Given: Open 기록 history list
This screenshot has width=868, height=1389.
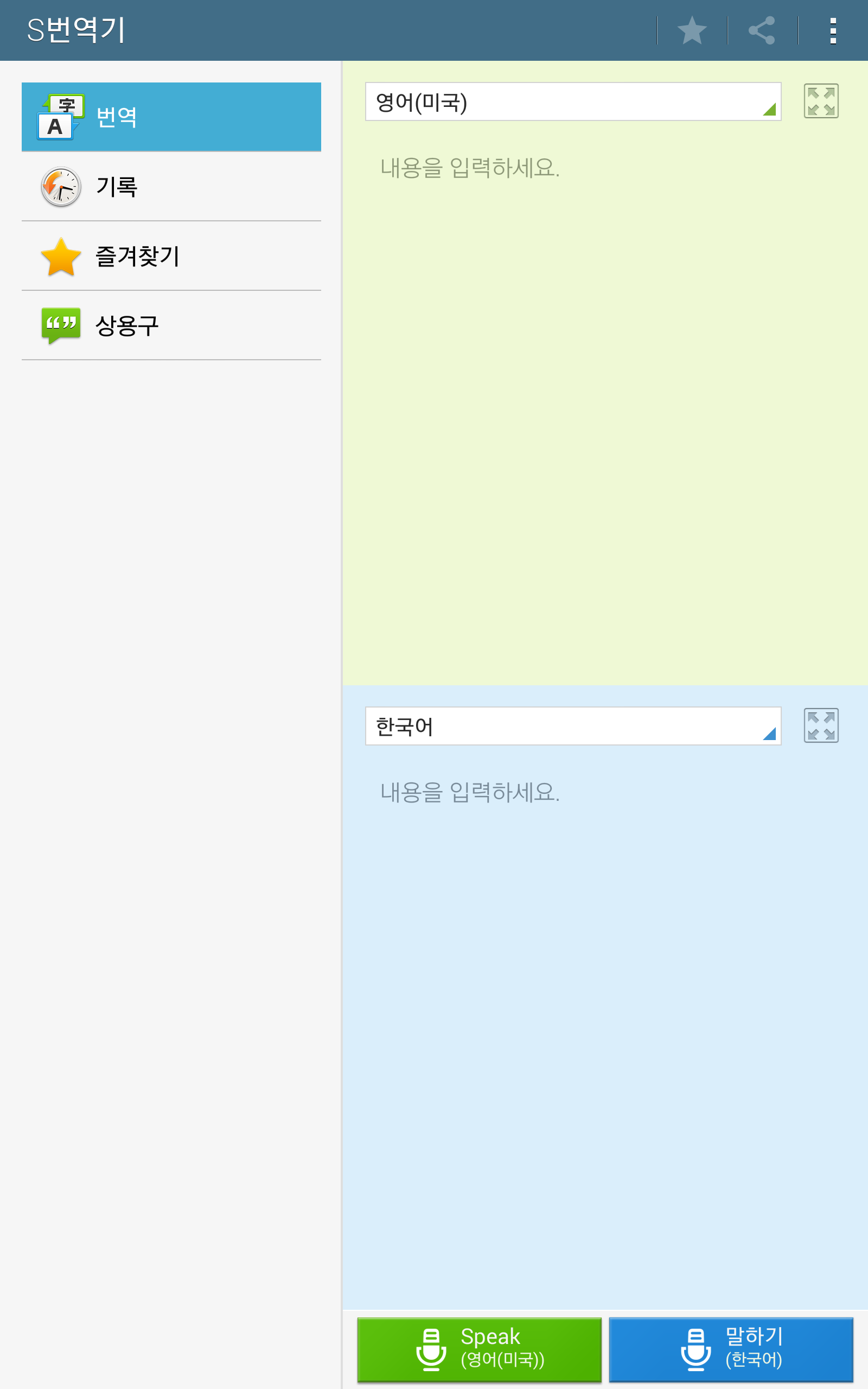Looking at the screenshot, I should 171,187.
